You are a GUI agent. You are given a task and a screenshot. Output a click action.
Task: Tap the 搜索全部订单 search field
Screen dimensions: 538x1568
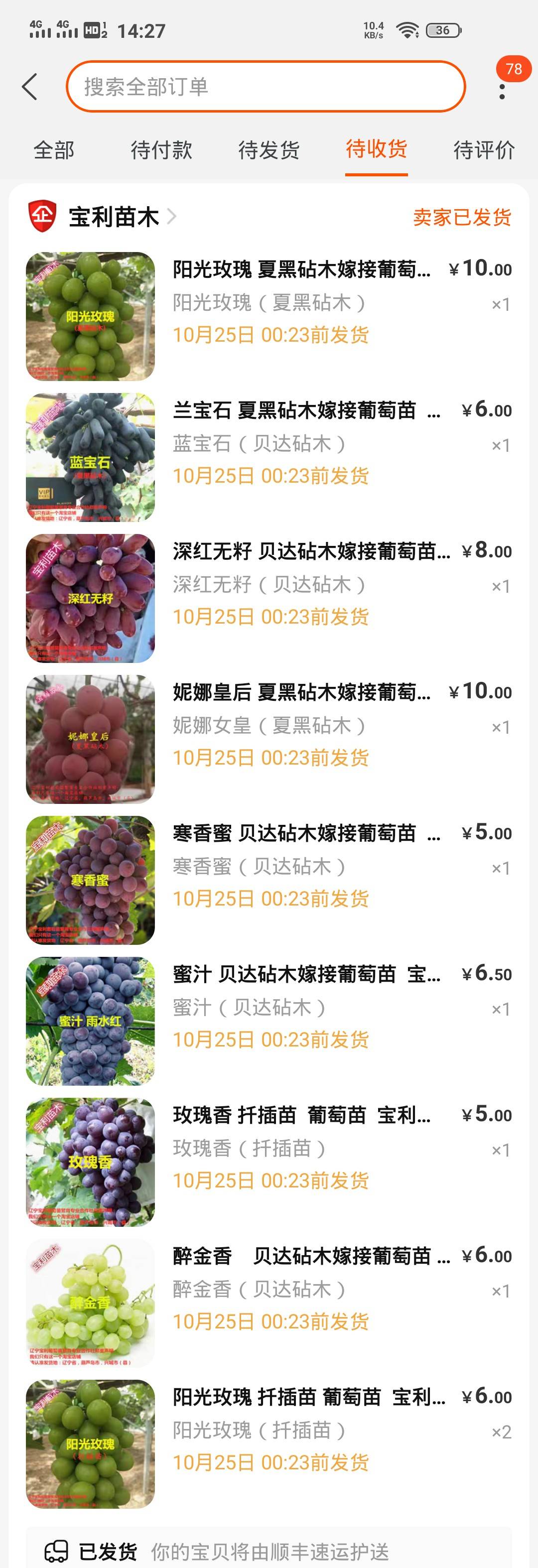(x=266, y=87)
